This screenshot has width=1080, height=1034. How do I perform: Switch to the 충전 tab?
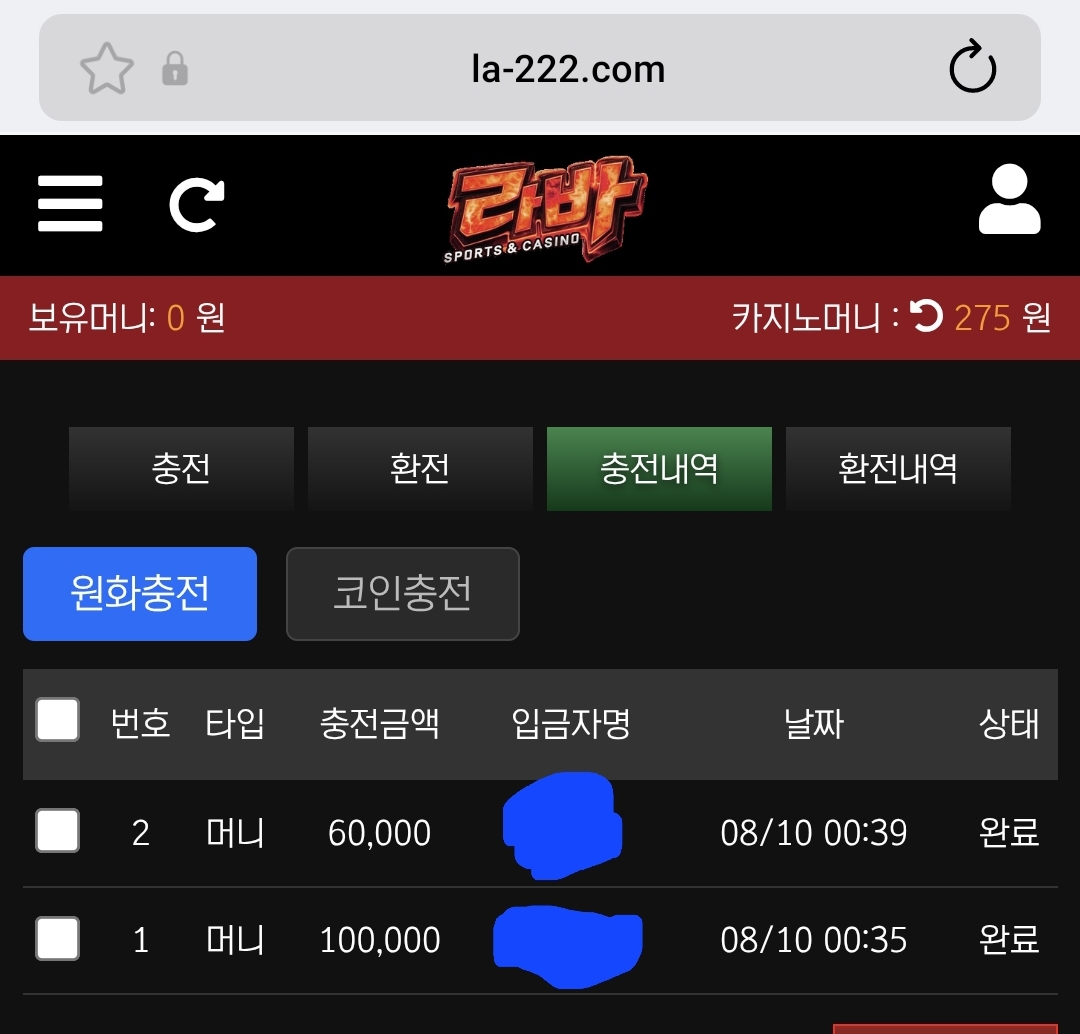181,468
